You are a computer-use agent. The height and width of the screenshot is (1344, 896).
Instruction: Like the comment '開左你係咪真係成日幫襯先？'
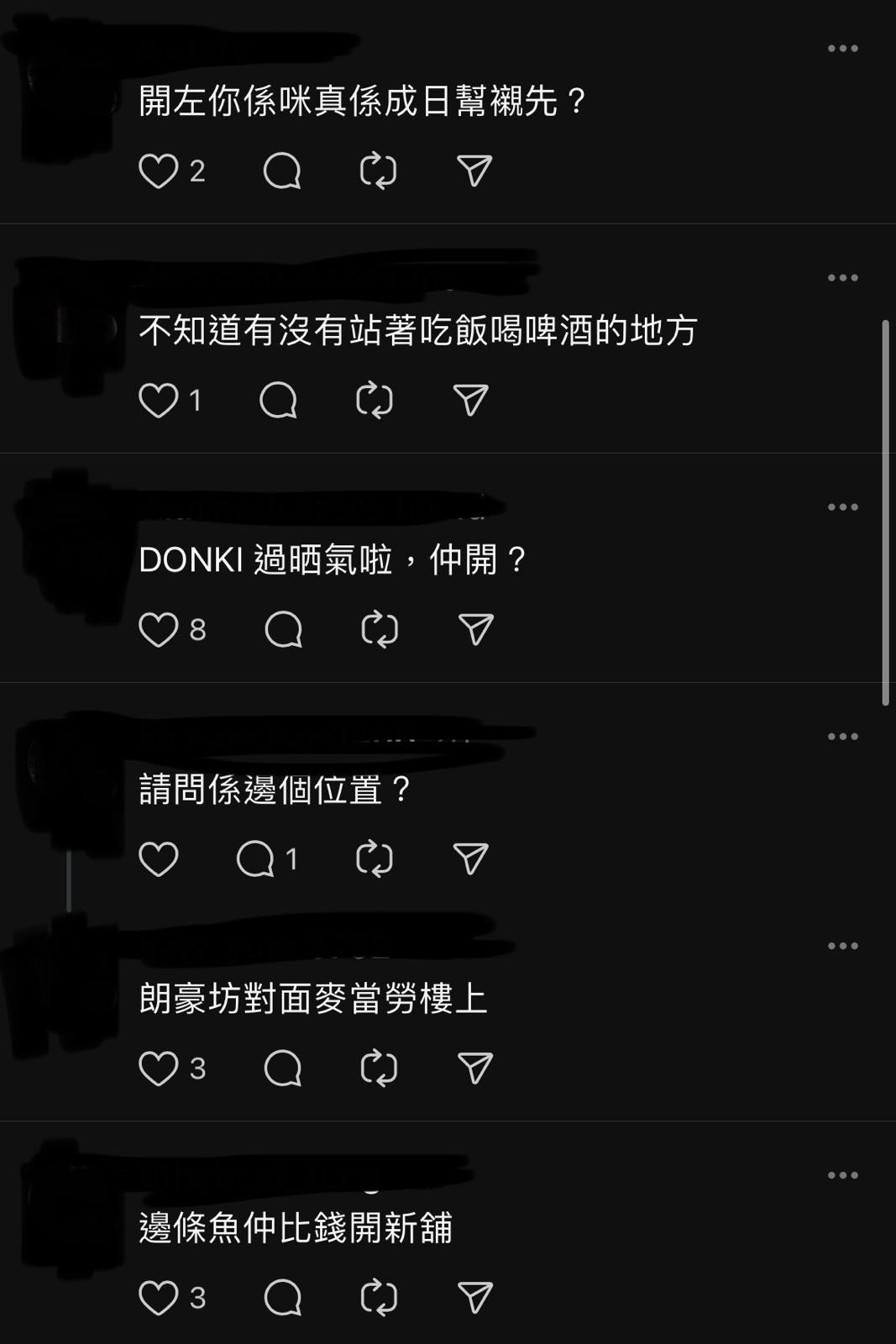click(158, 171)
